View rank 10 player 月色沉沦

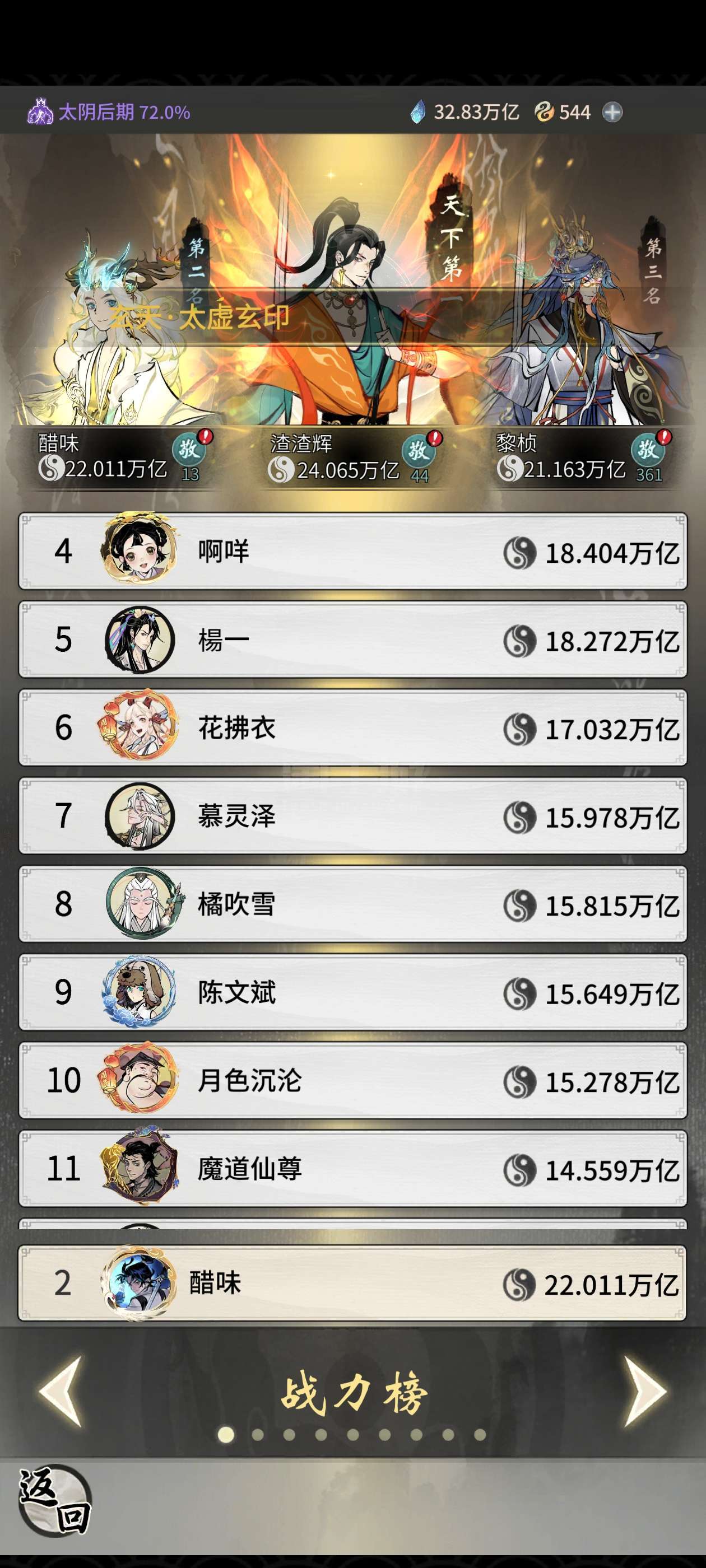tap(352, 1080)
